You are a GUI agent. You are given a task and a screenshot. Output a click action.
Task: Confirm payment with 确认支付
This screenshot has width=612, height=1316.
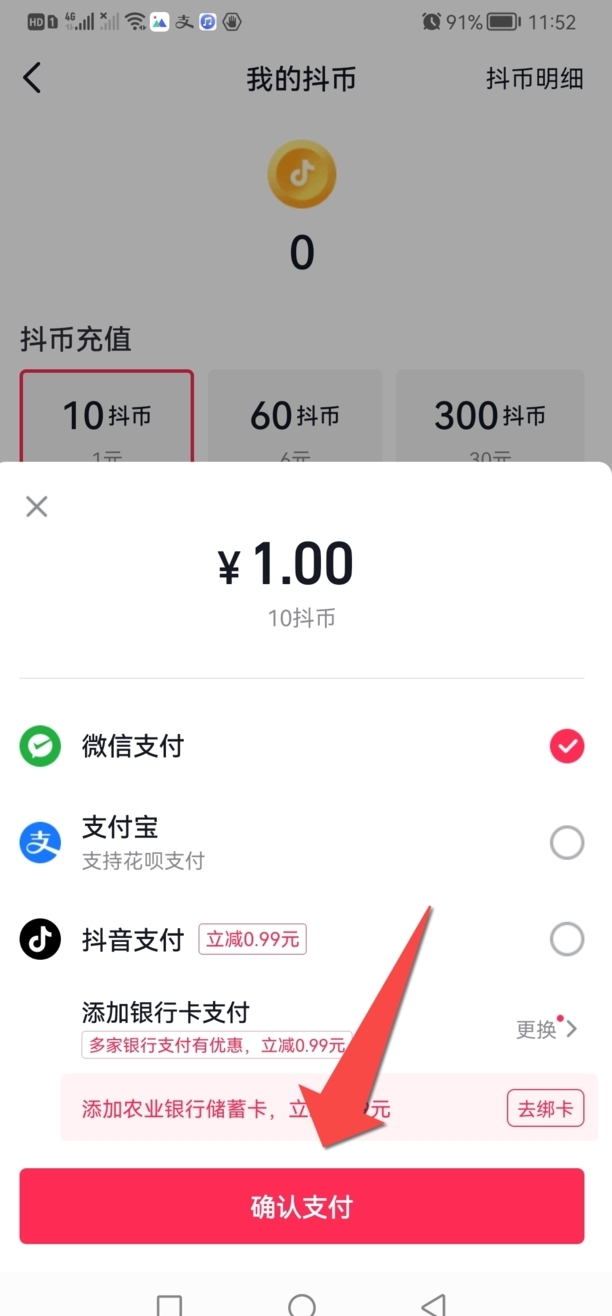coord(302,1207)
